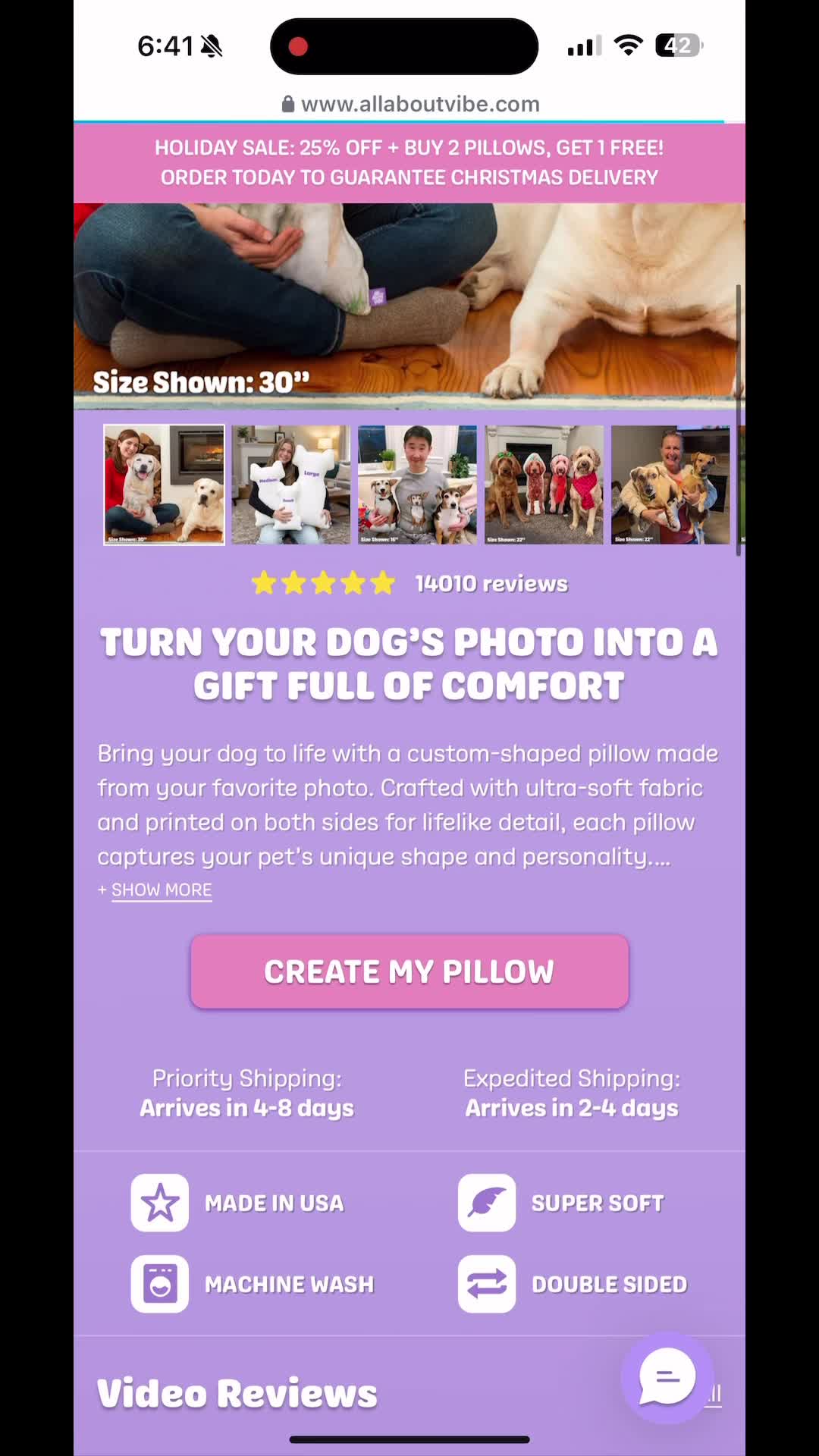Tap the allaboutvibe.com address bar
This screenshot has height=1456, width=819.
[x=409, y=104]
